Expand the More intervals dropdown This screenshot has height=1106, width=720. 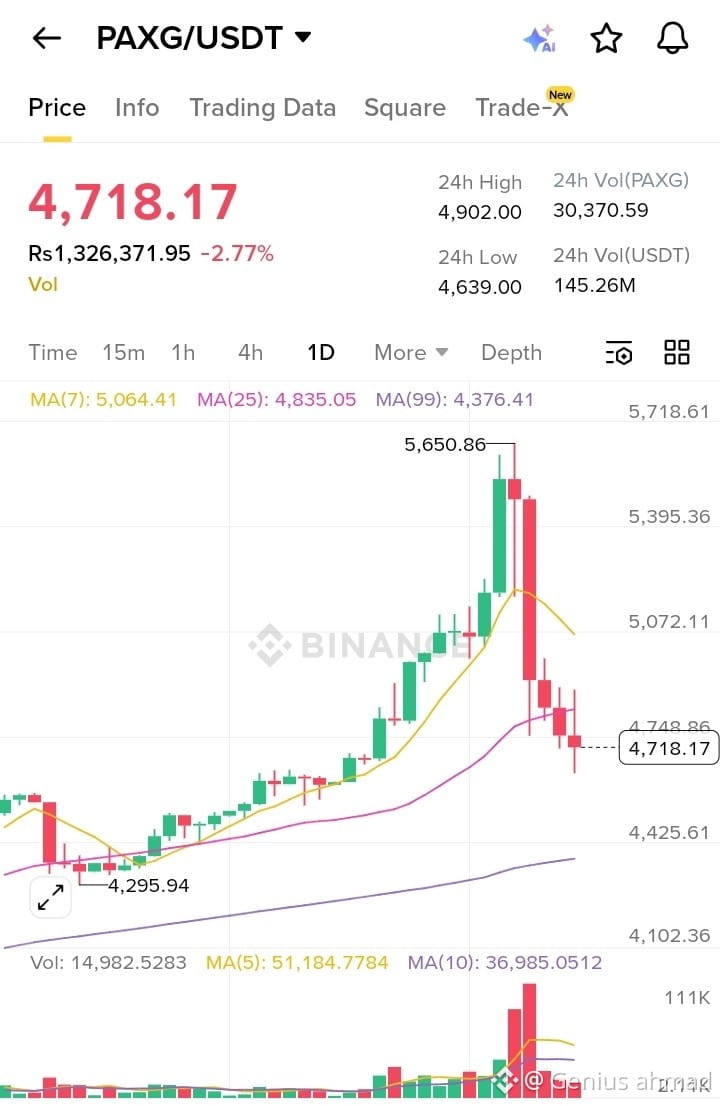[410, 353]
